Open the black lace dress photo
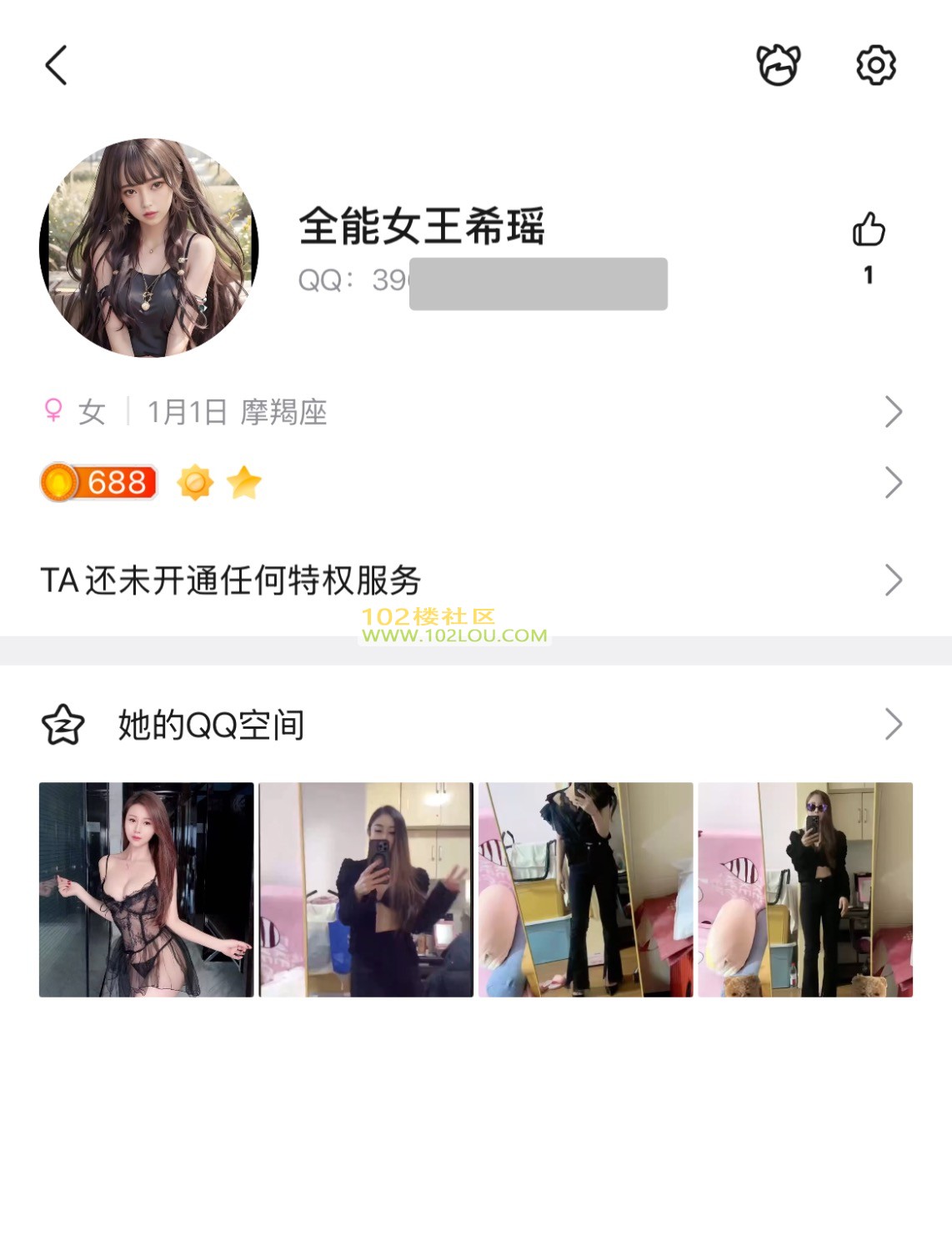The image size is (952, 1251). 147,889
